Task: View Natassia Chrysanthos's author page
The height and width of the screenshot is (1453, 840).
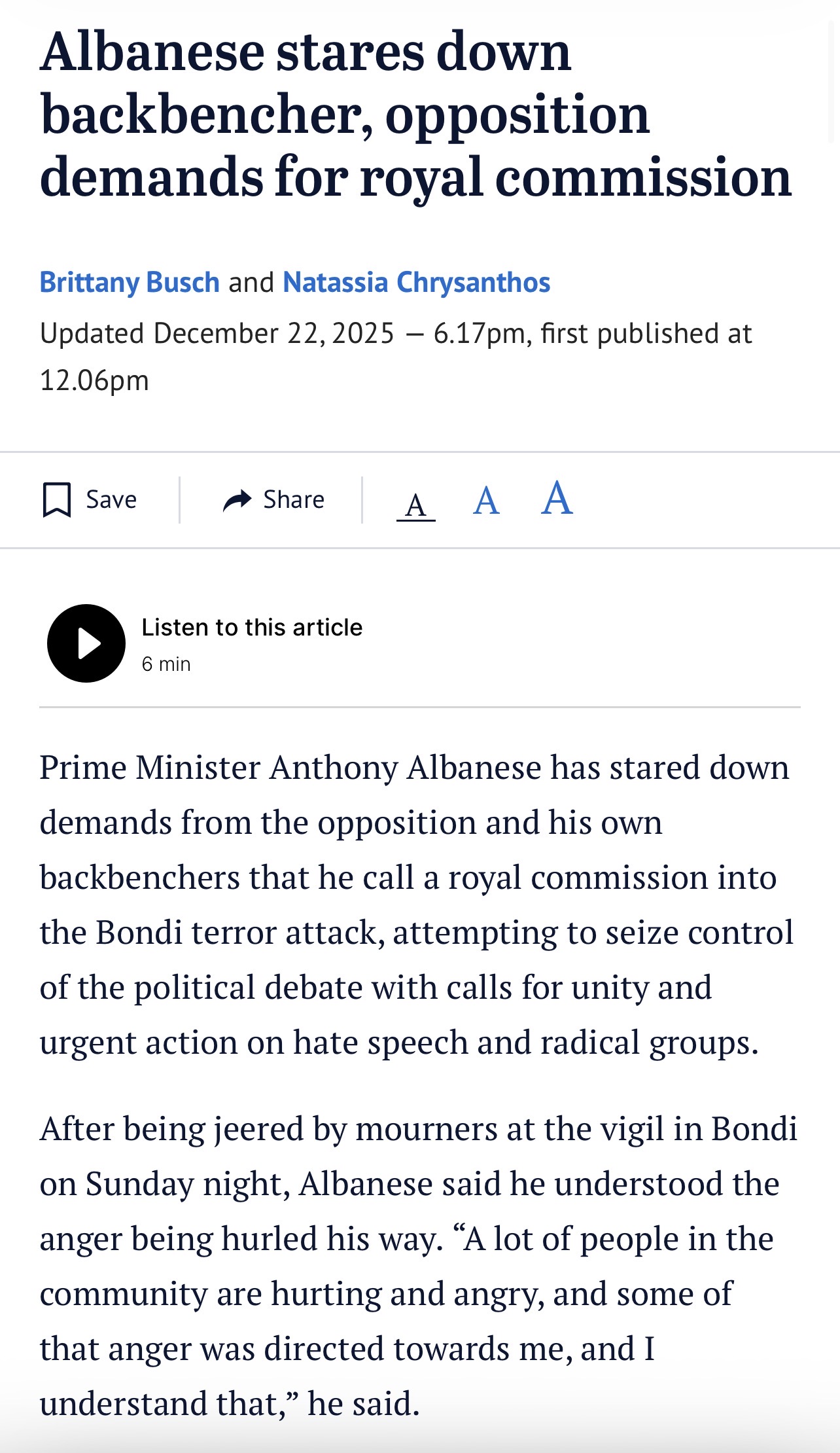Action: coord(416,283)
